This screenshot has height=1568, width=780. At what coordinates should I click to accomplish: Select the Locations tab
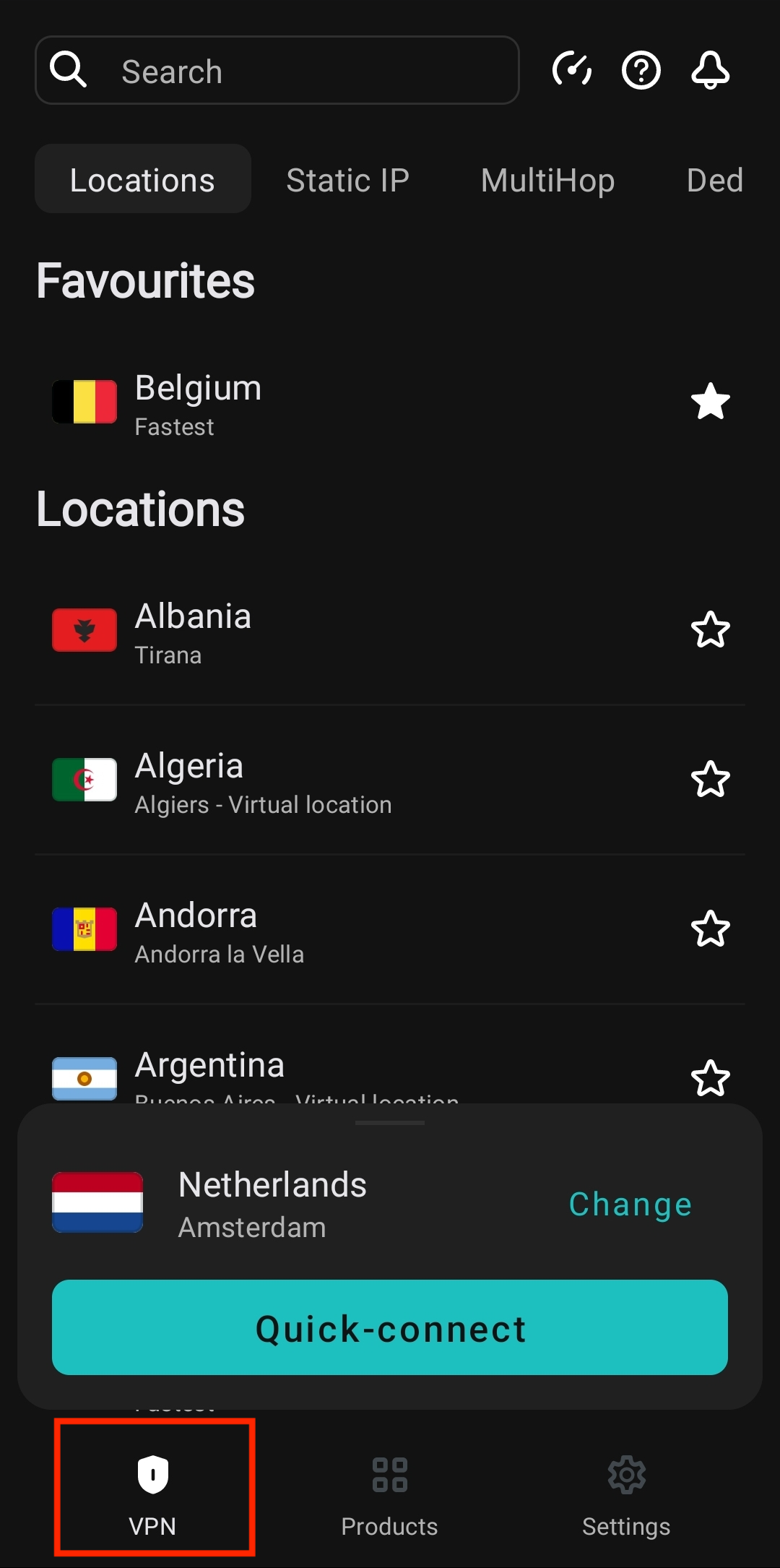click(143, 179)
